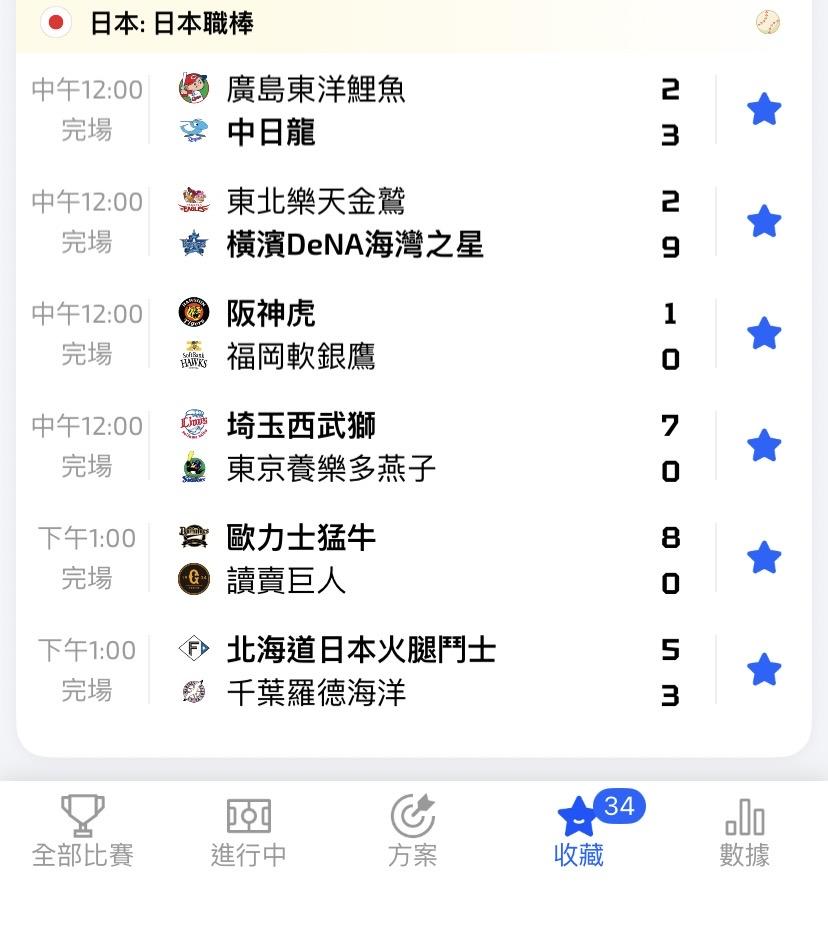
Task: Open the 廣島東洋鯉魚 vs 中日龍 match details
Action: (400, 111)
